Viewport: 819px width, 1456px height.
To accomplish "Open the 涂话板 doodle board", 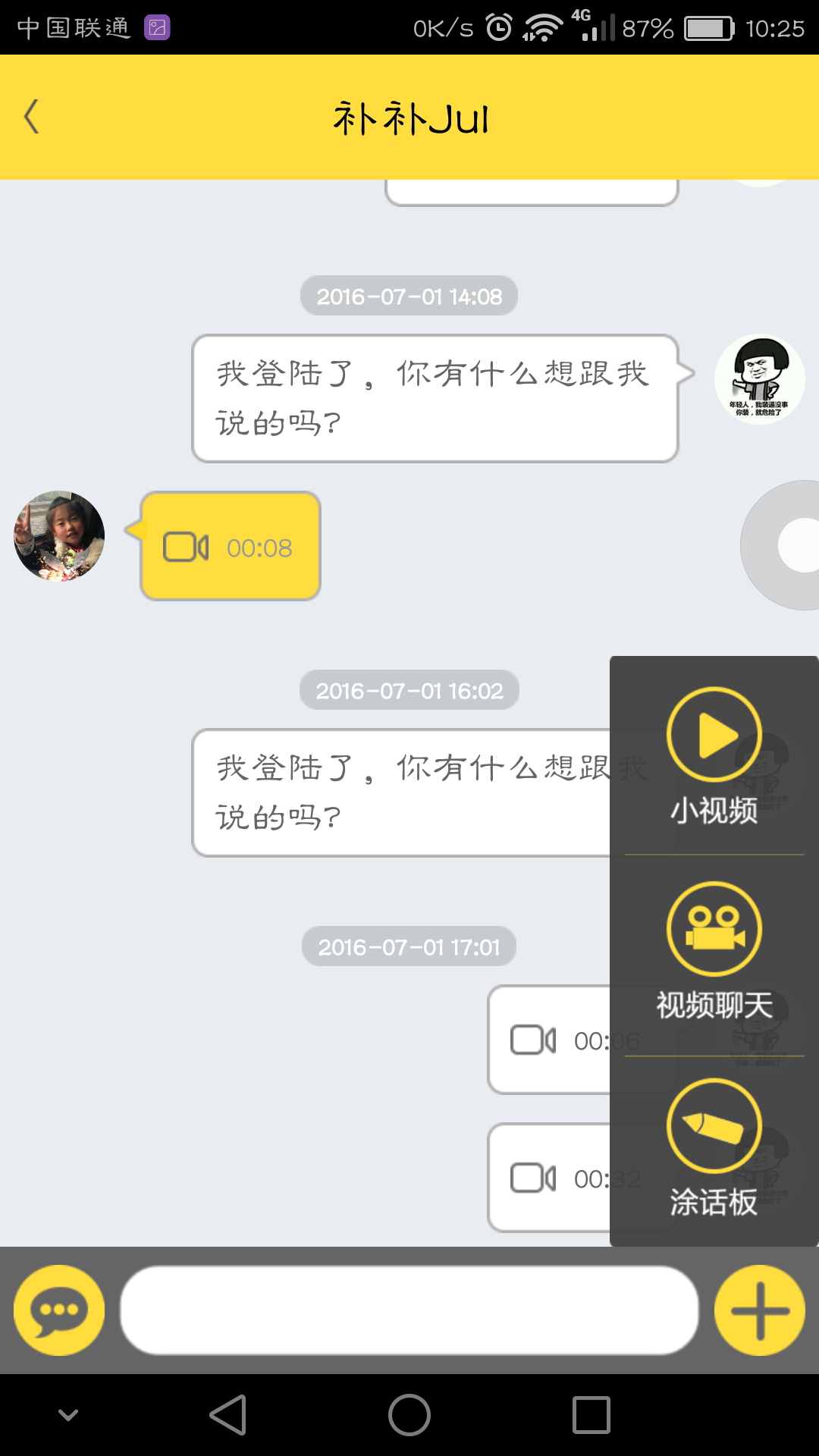I will (714, 1146).
